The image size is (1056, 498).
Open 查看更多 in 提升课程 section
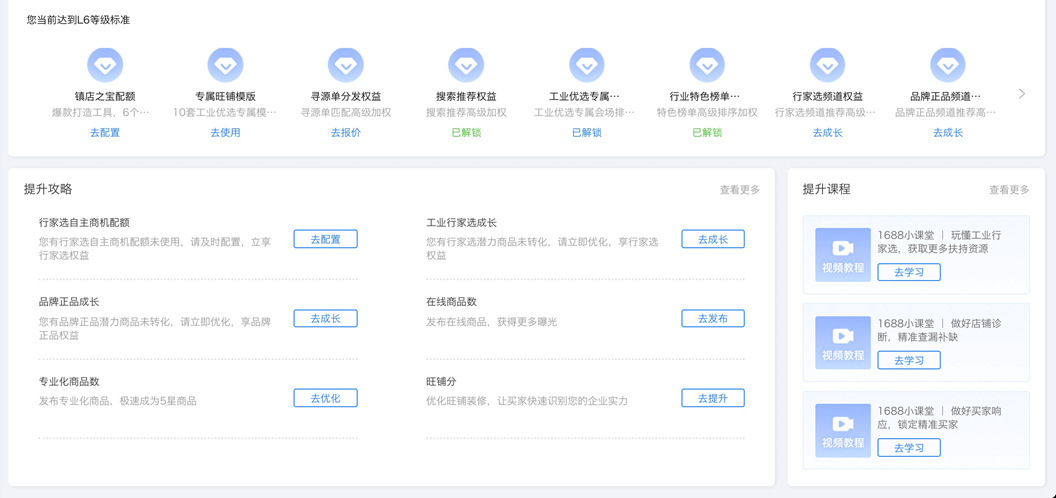(x=1008, y=189)
